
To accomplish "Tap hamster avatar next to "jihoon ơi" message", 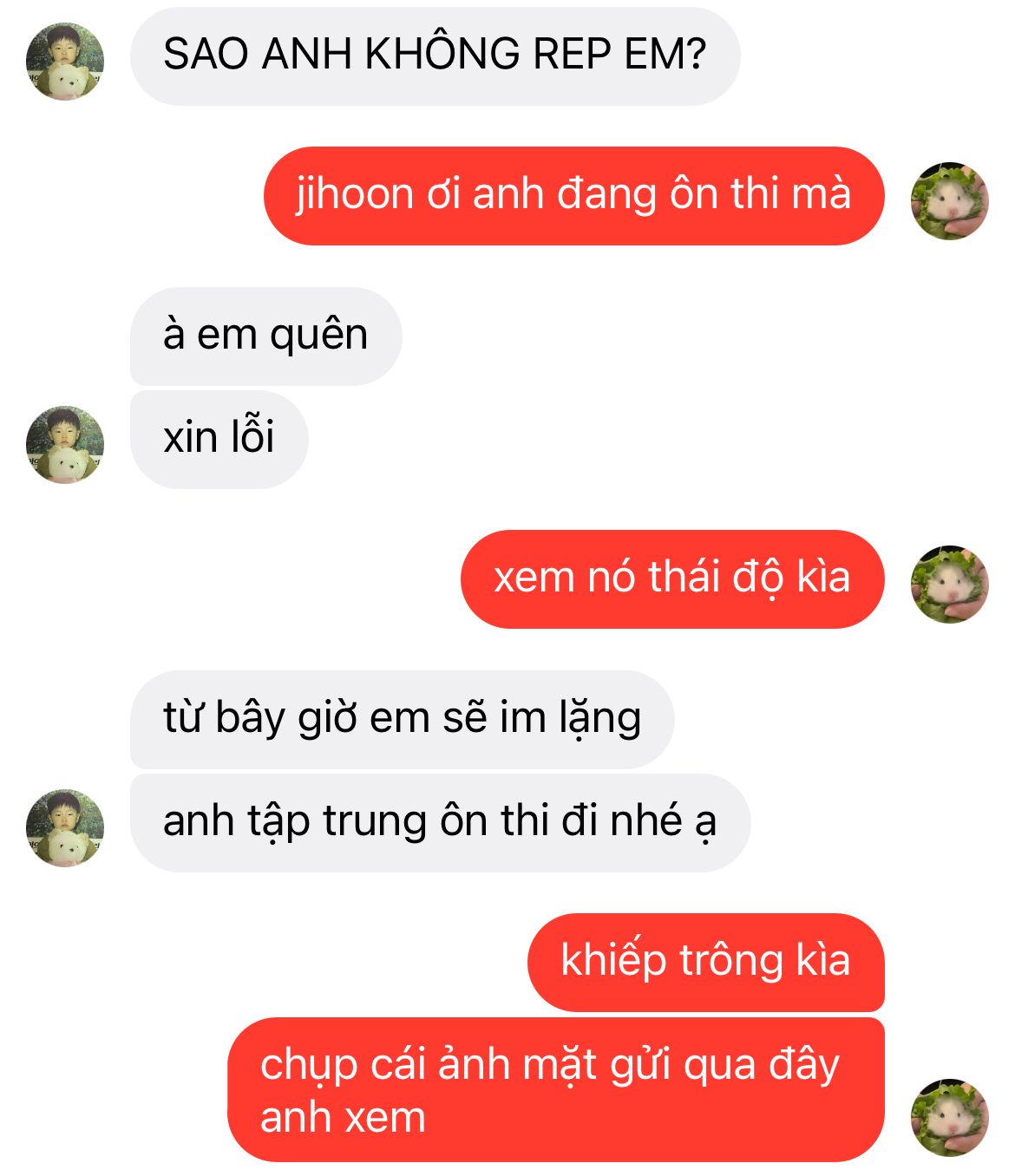I will coord(949,200).
